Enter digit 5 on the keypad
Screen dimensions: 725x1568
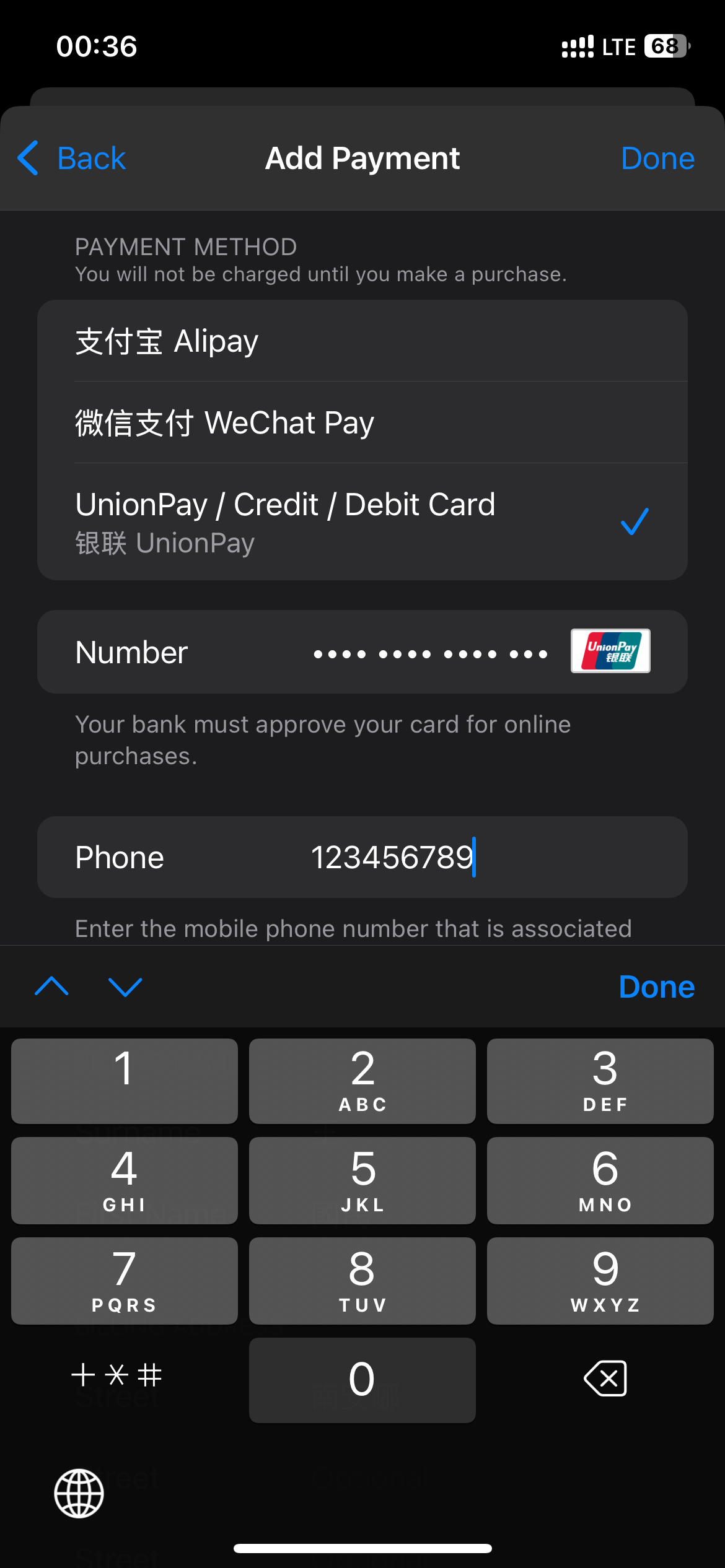pyautogui.click(x=362, y=1180)
